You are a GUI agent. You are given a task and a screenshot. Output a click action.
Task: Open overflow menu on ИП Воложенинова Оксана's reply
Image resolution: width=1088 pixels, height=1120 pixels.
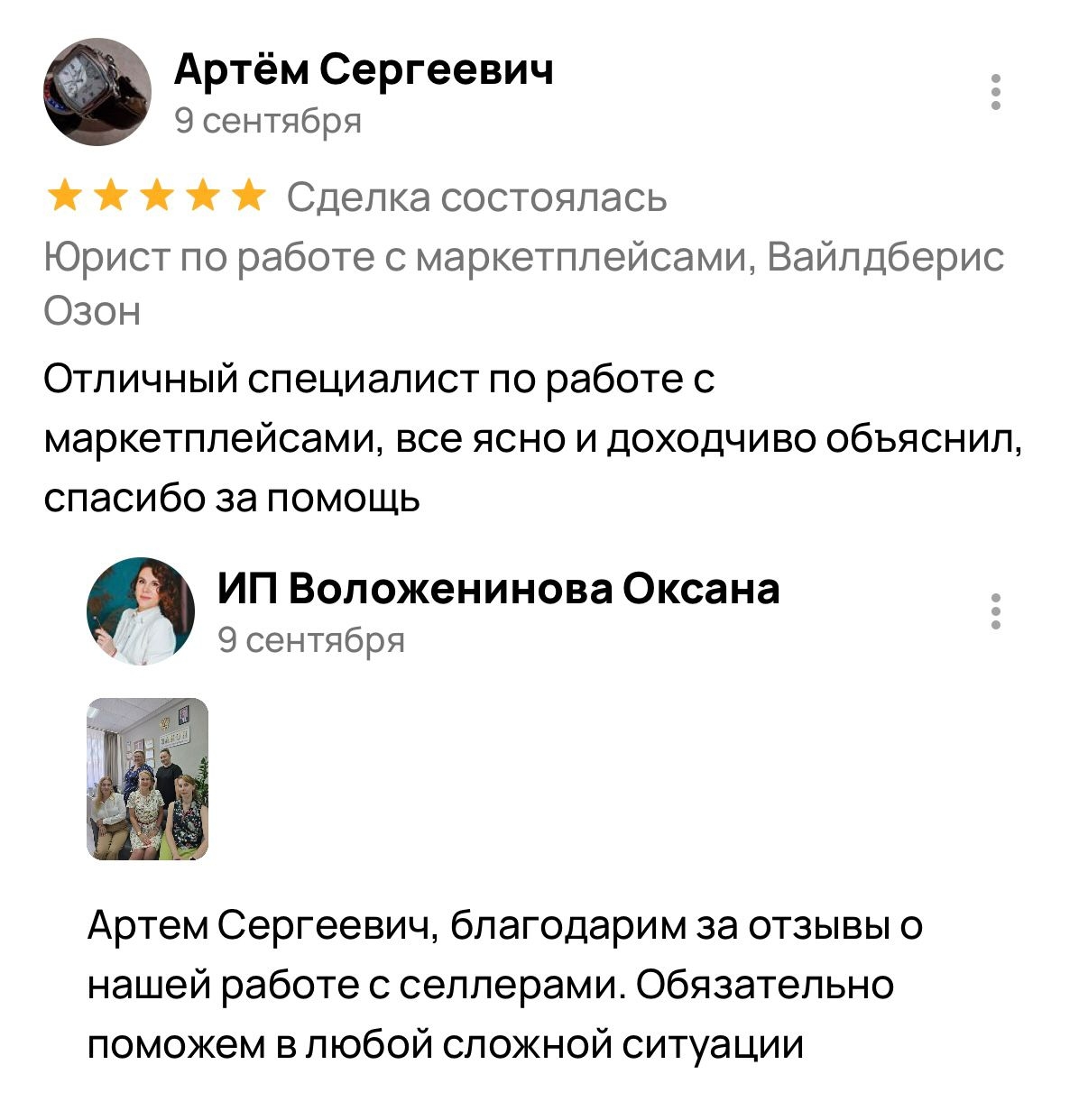click(995, 611)
